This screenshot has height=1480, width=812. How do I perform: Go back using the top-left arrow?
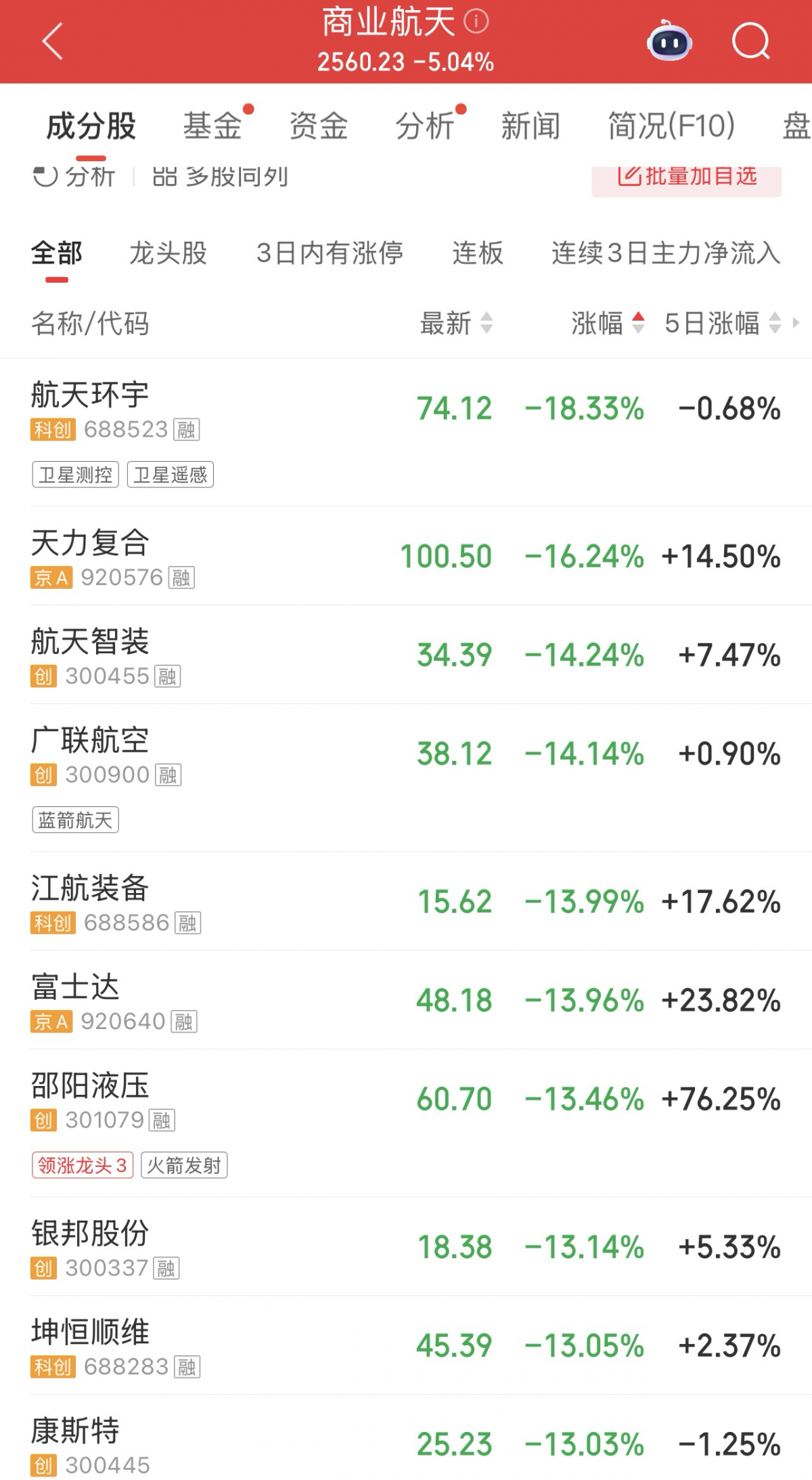coord(53,41)
